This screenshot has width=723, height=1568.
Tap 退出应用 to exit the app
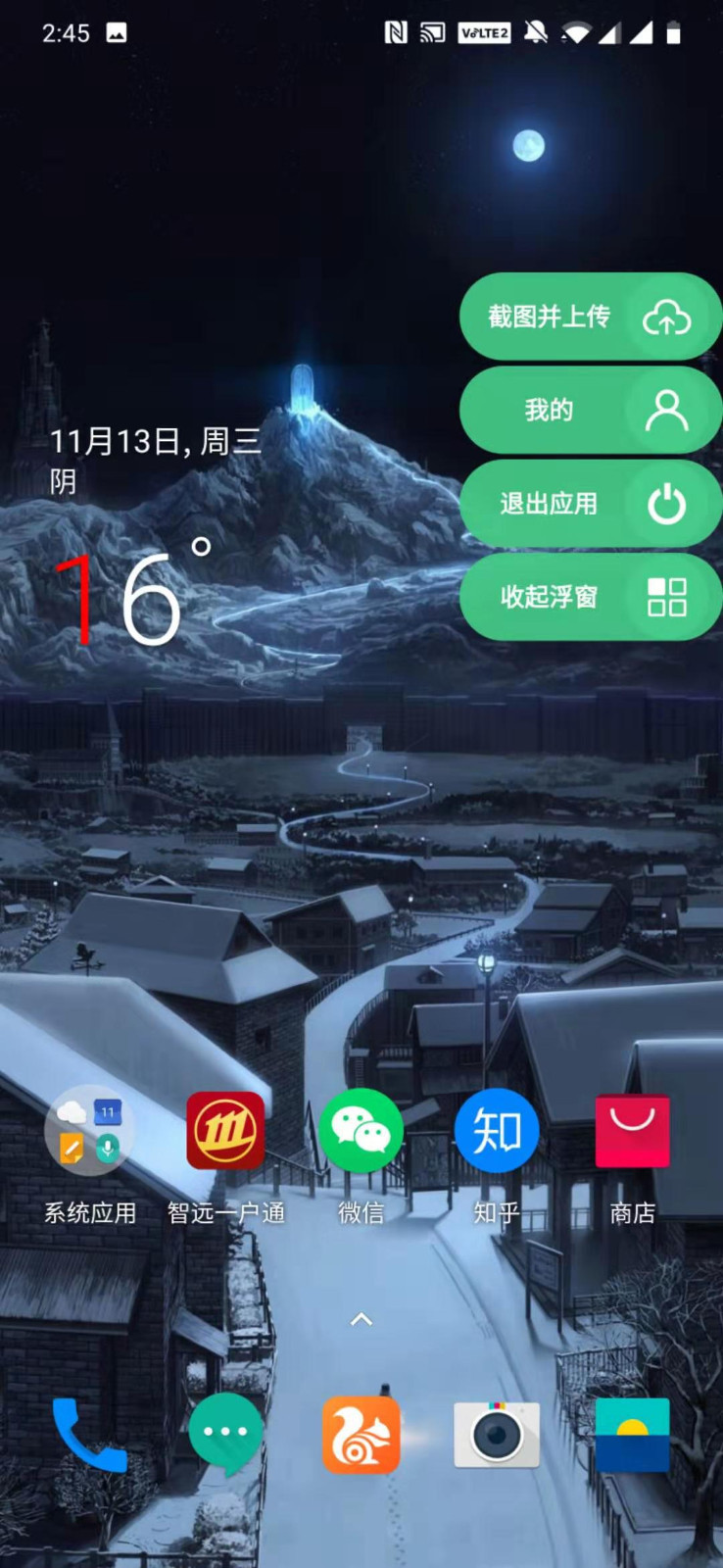pyautogui.click(x=590, y=503)
